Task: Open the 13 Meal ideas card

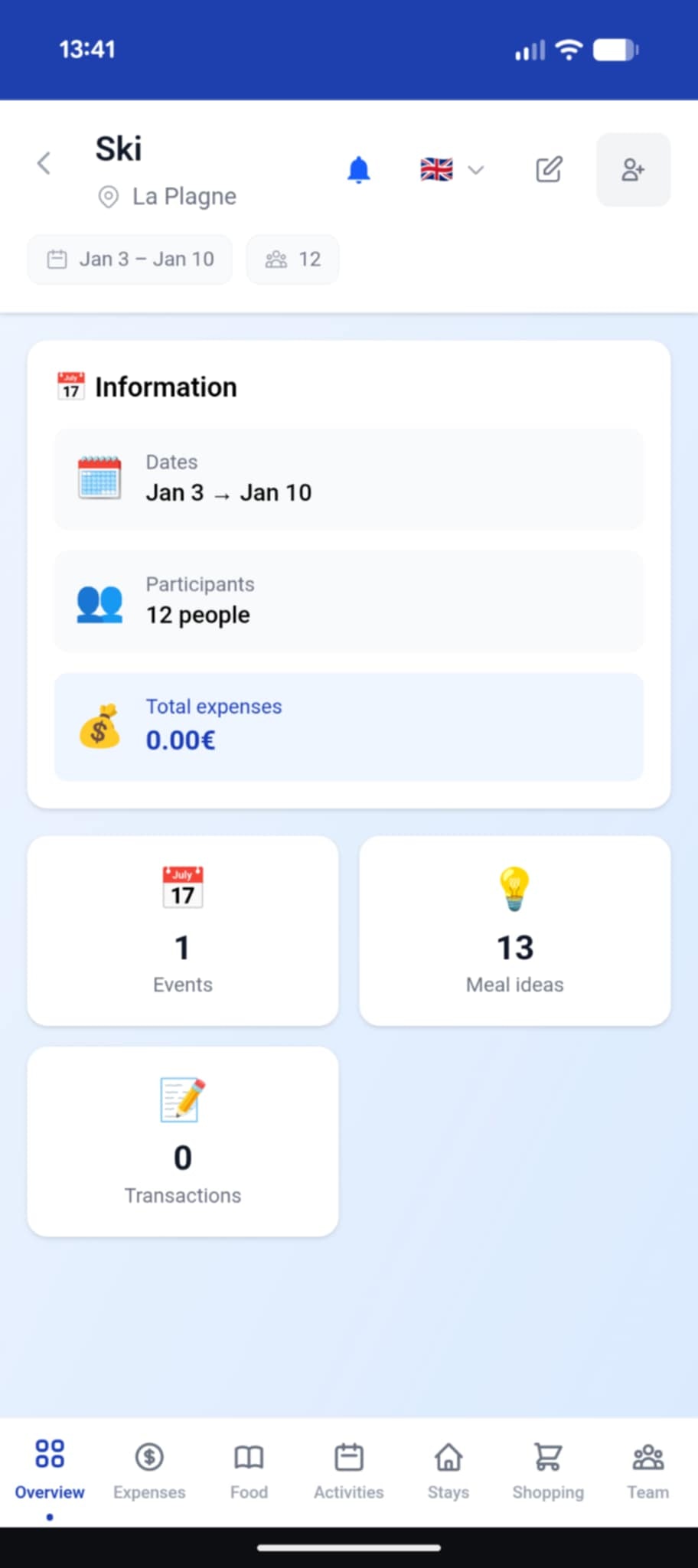Action: (514, 930)
